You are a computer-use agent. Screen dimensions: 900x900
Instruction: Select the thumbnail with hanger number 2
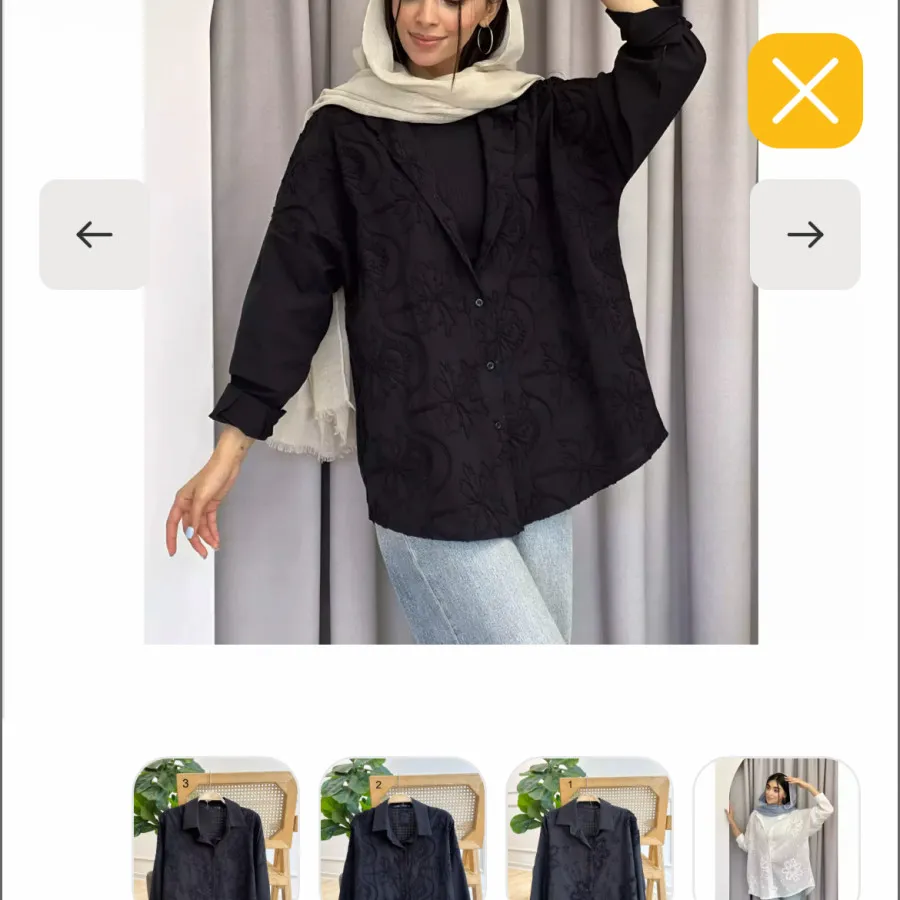[402, 830]
